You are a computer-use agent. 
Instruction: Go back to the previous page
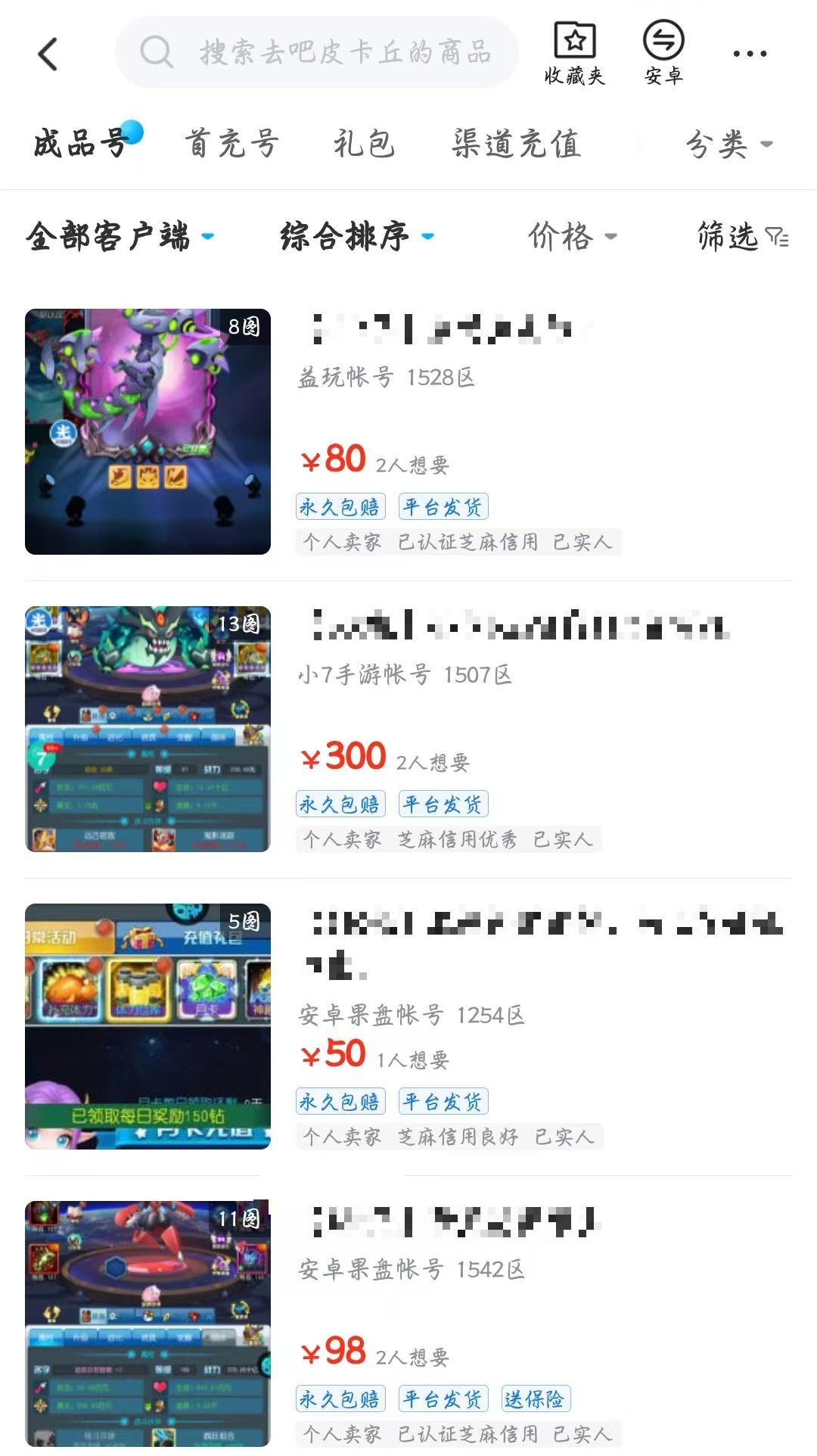click(48, 54)
